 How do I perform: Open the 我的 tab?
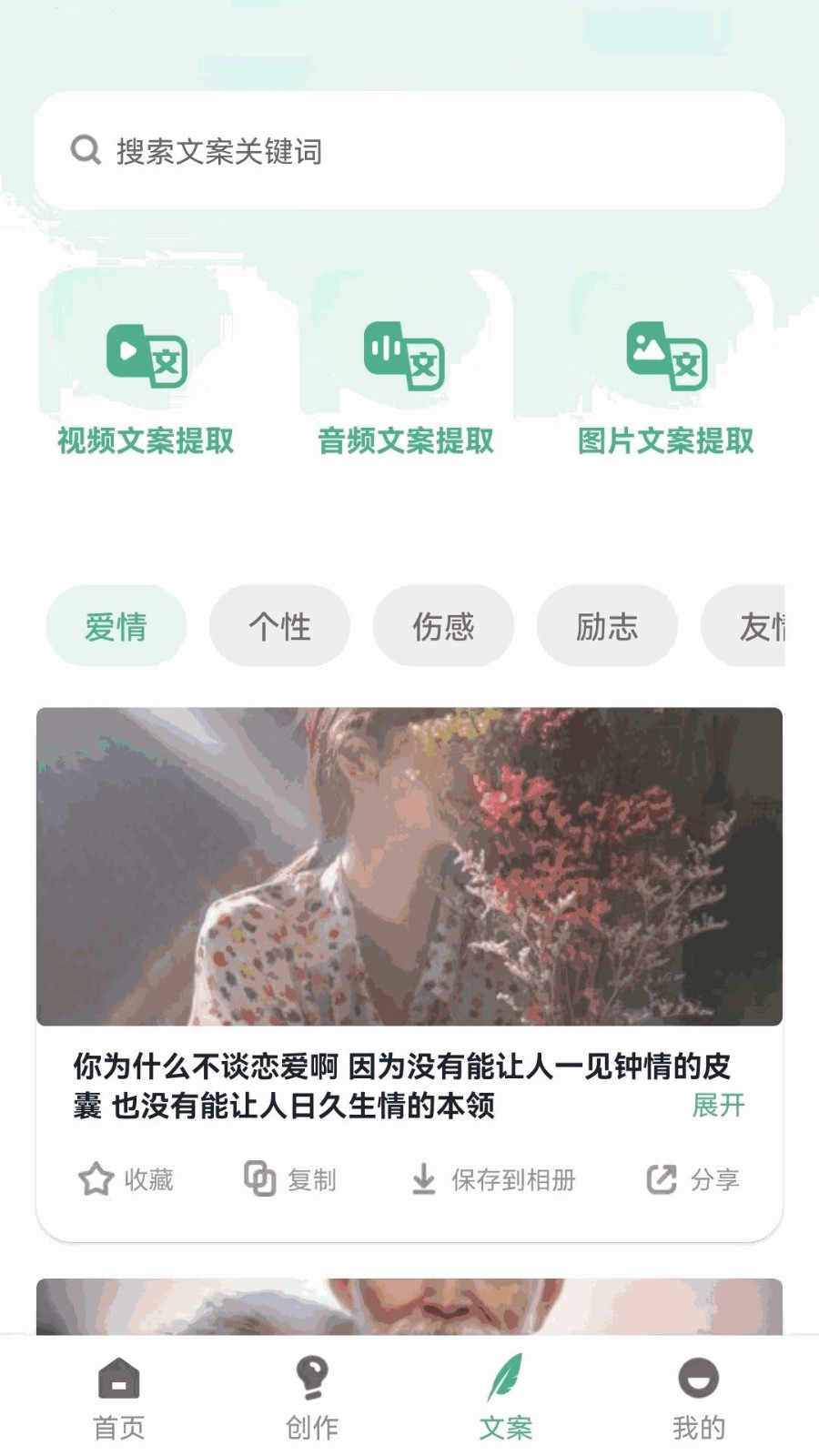[x=699, y=1399]
